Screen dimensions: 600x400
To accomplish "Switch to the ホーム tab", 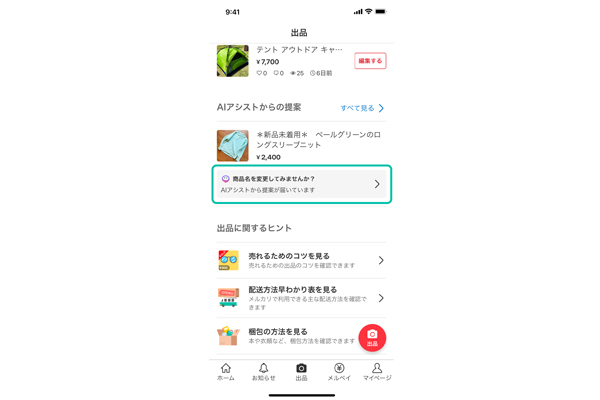I will 226,372.
